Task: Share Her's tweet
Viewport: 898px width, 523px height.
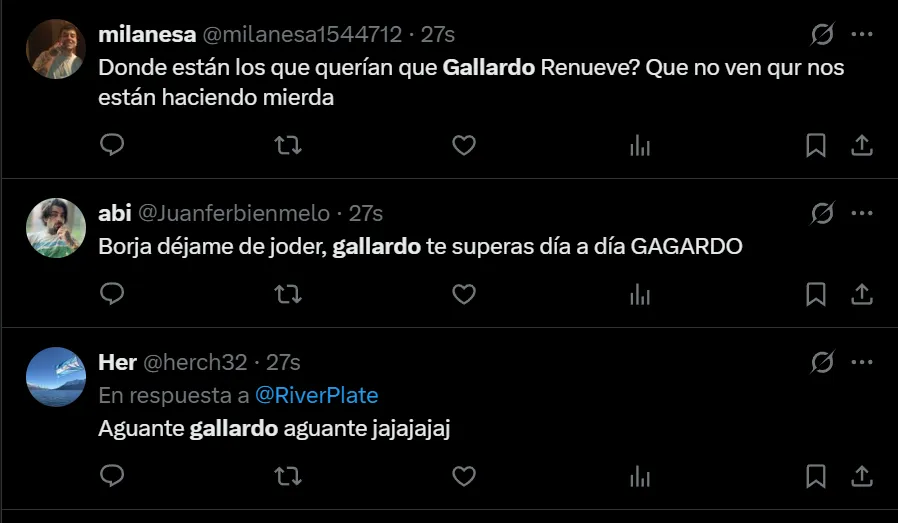Action: pos(861,475)
